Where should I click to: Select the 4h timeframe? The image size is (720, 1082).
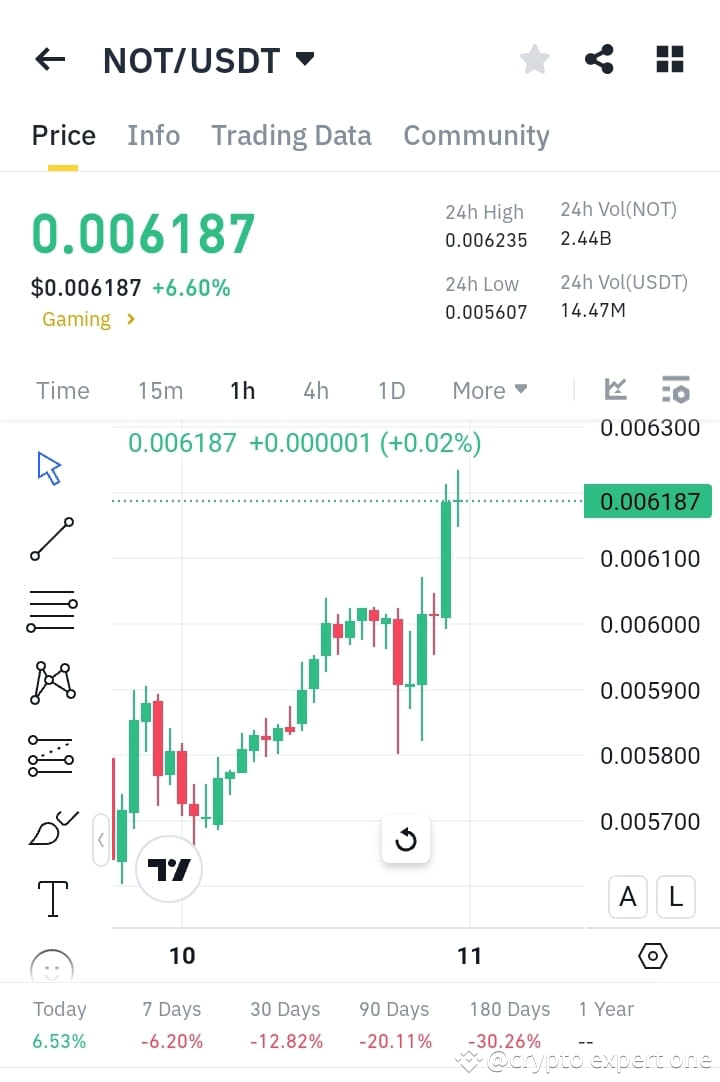click(316, 391)
